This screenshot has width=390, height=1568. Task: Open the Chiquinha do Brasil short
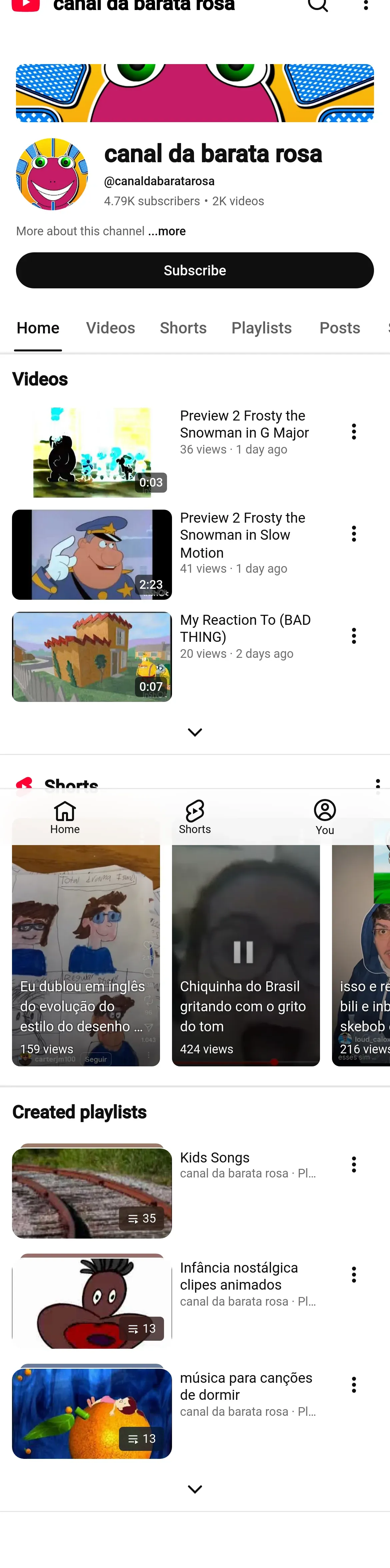point(245,955)
